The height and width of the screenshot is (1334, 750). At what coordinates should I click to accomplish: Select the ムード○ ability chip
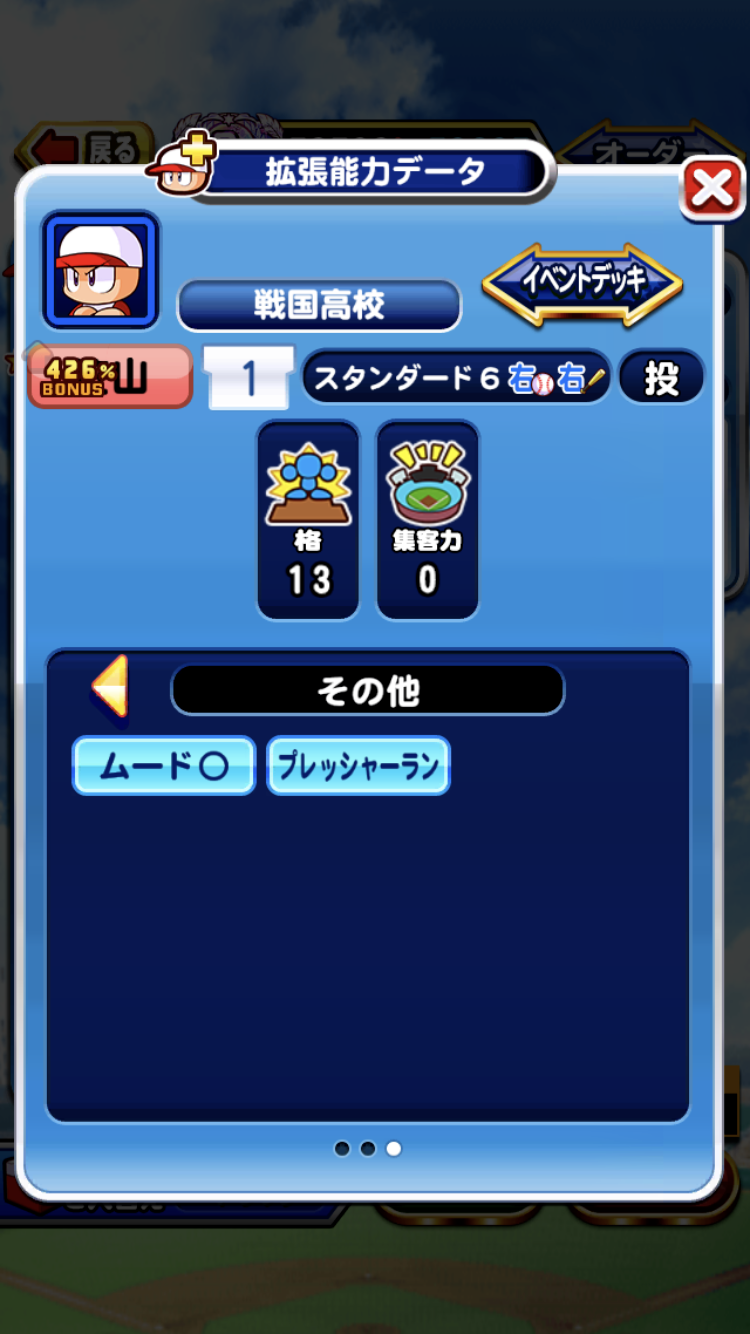pyautogui.click(x=164, y=766)
